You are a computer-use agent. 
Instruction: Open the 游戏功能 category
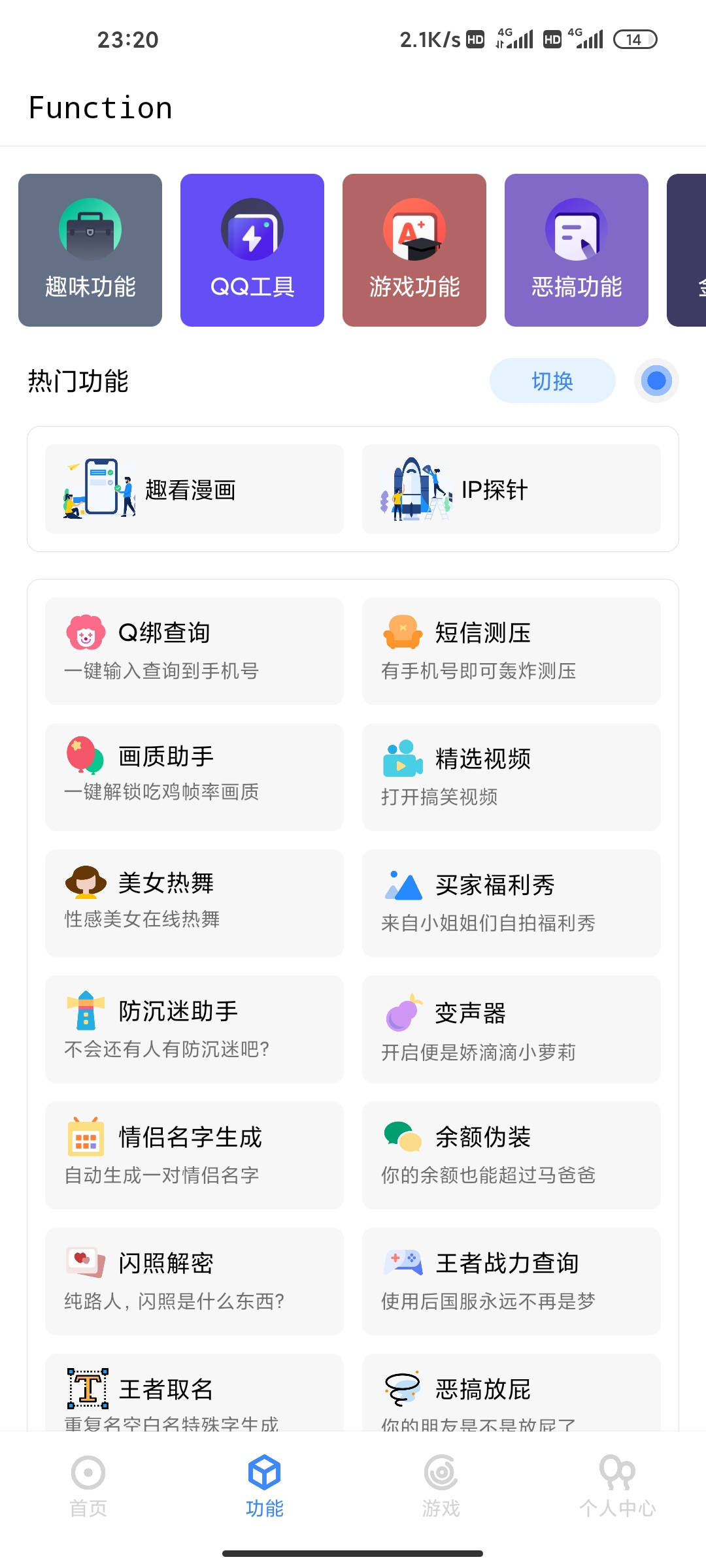point(414,250)
